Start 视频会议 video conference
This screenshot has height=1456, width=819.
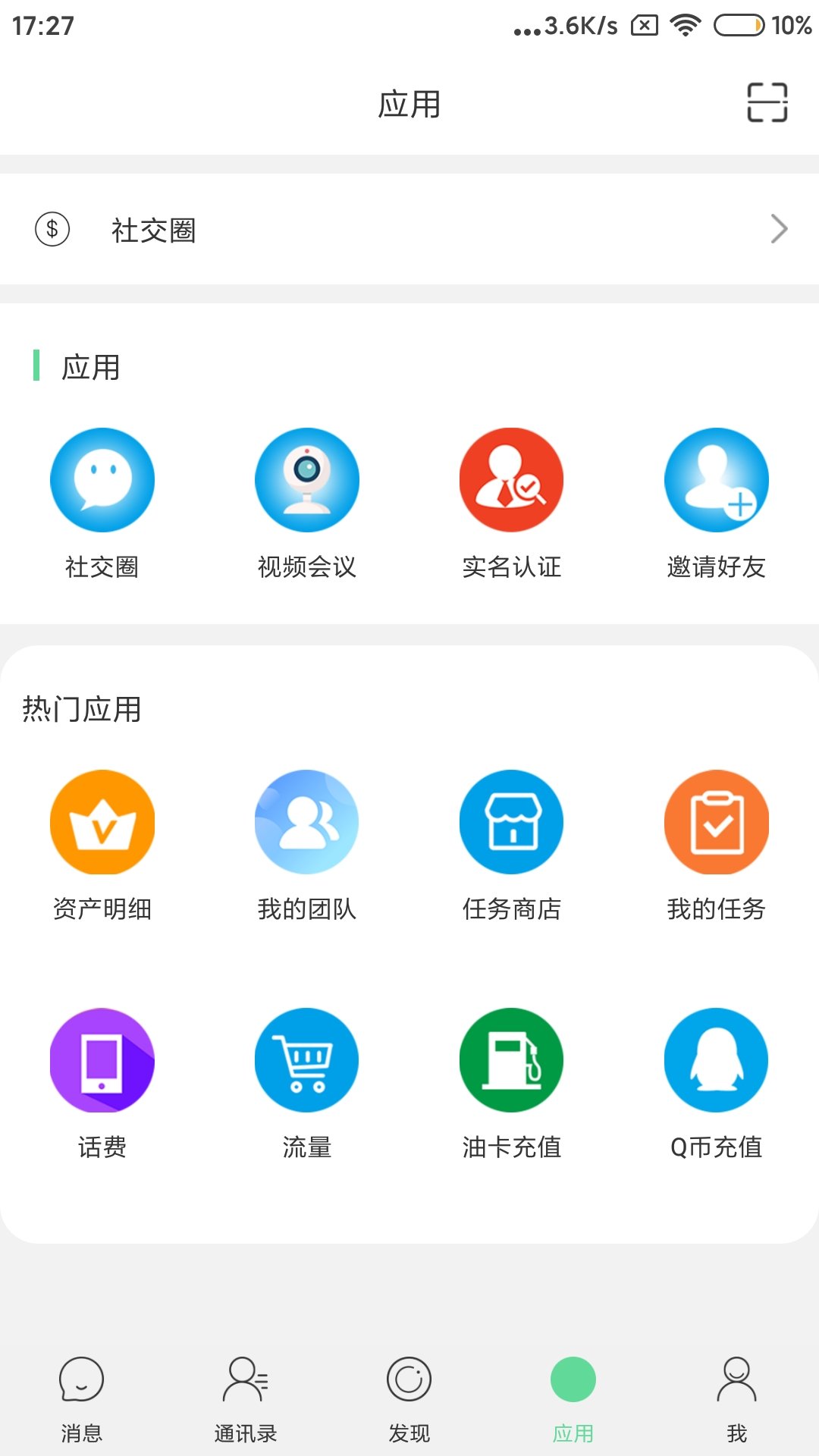[307, 480]
